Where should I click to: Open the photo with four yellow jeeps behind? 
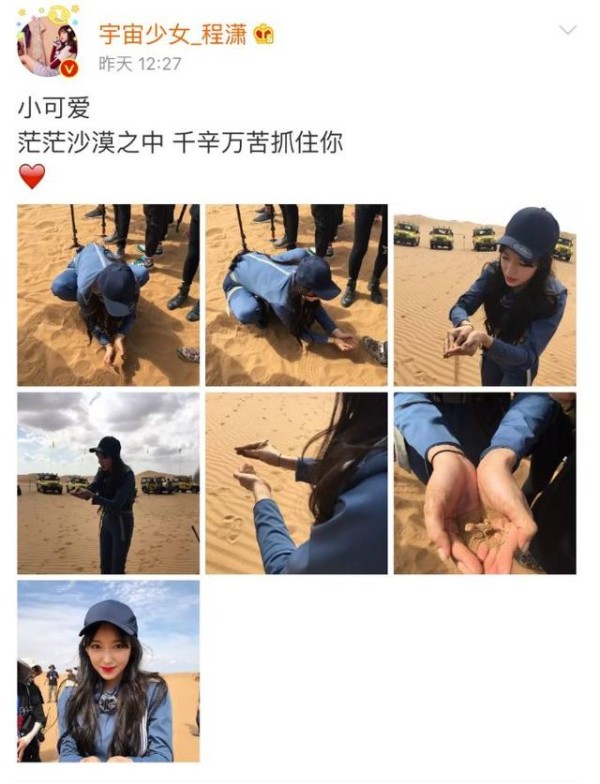tap(484, 295)
